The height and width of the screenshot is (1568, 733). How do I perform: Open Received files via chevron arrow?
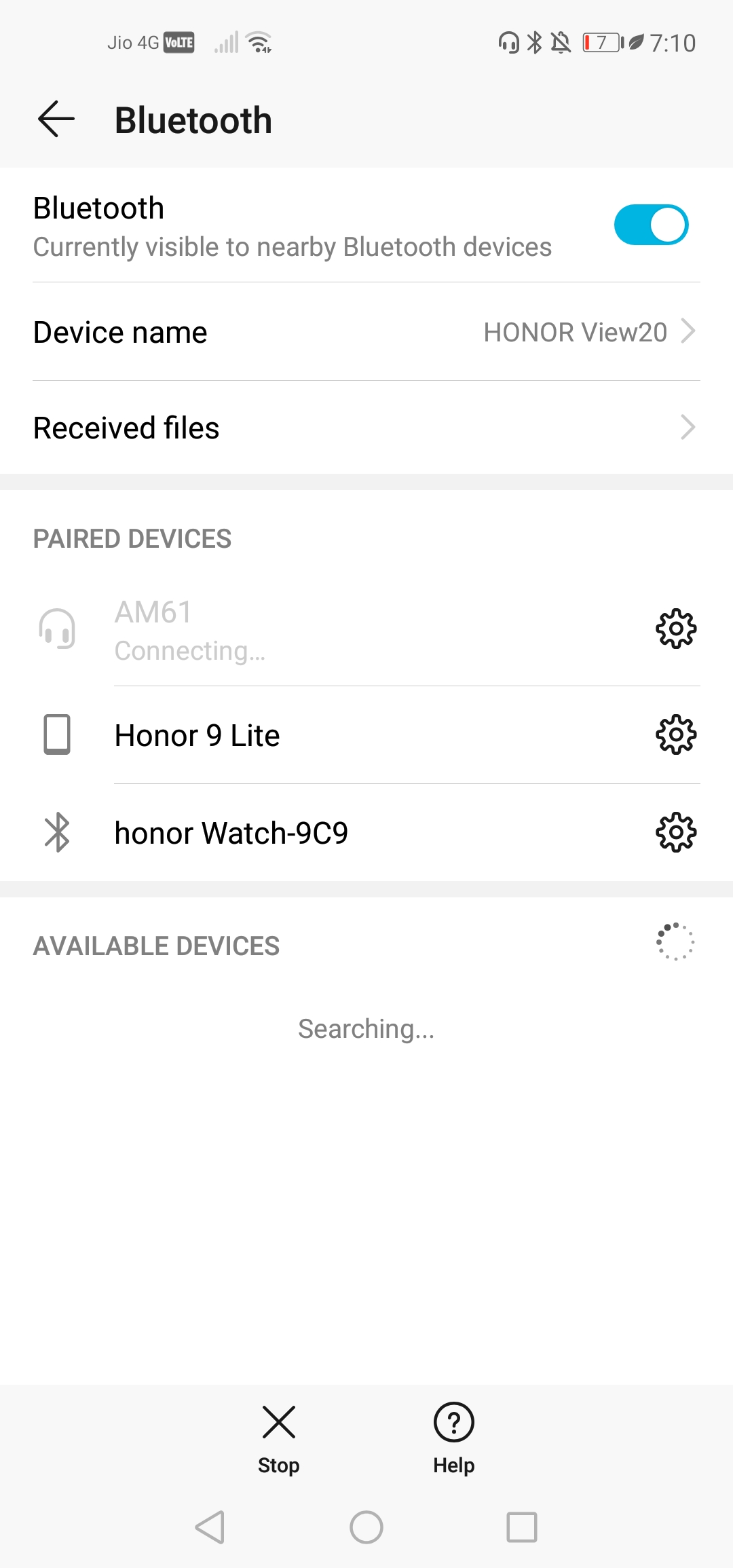(690, 427)
